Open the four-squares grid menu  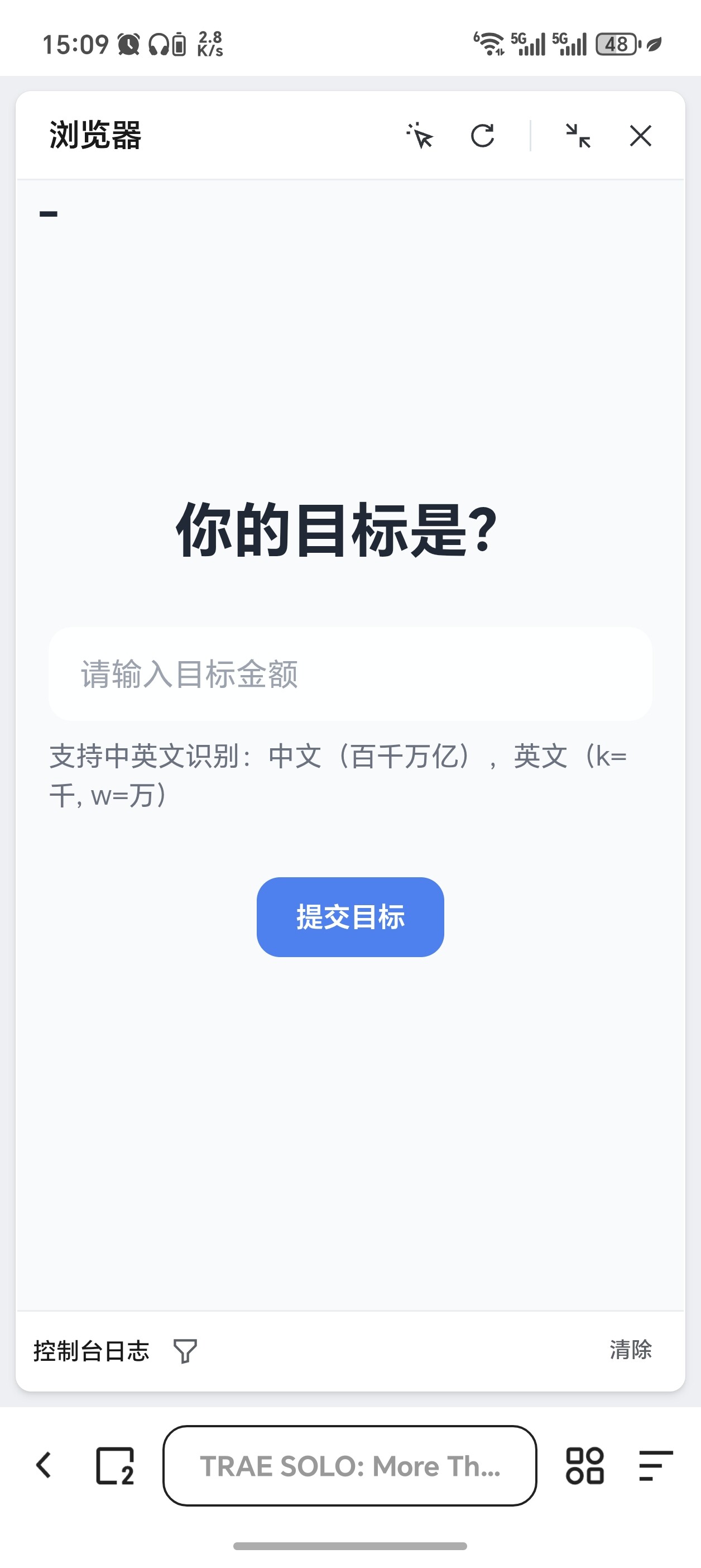tap(585, 1465)
